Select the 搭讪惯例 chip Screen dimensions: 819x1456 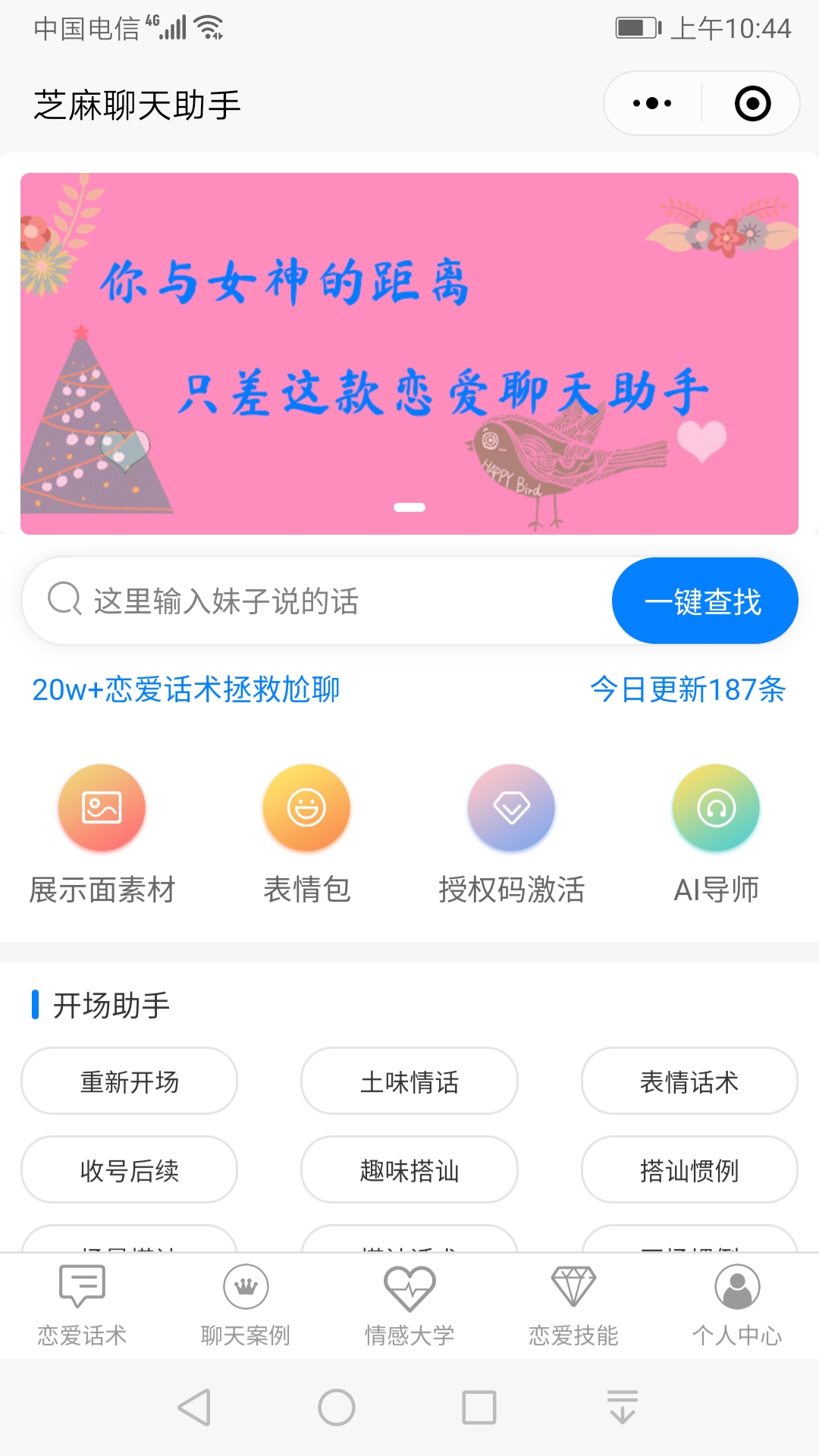(689, 1170)
